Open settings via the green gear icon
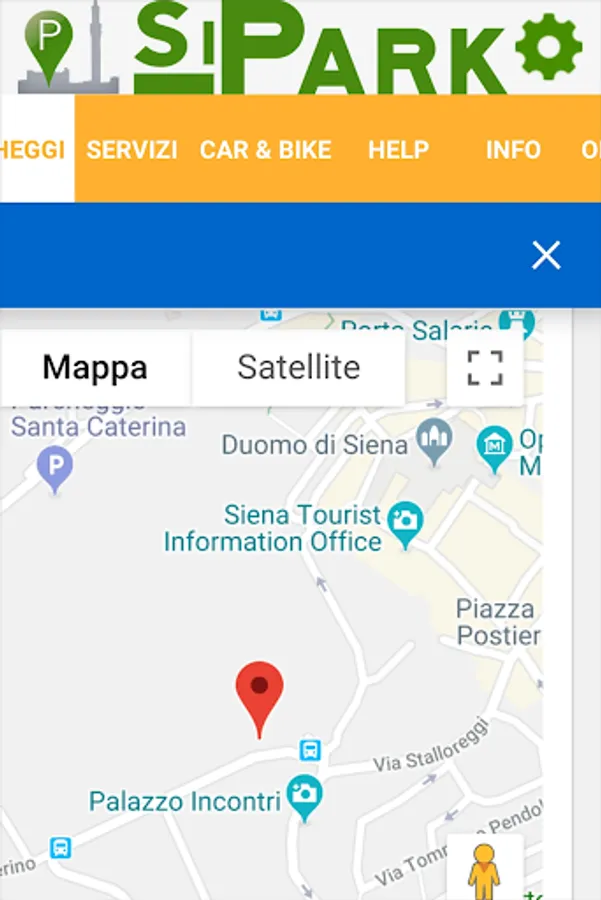Image resolution: width=601 pixels, height=900 pixels. click(548, 46)
